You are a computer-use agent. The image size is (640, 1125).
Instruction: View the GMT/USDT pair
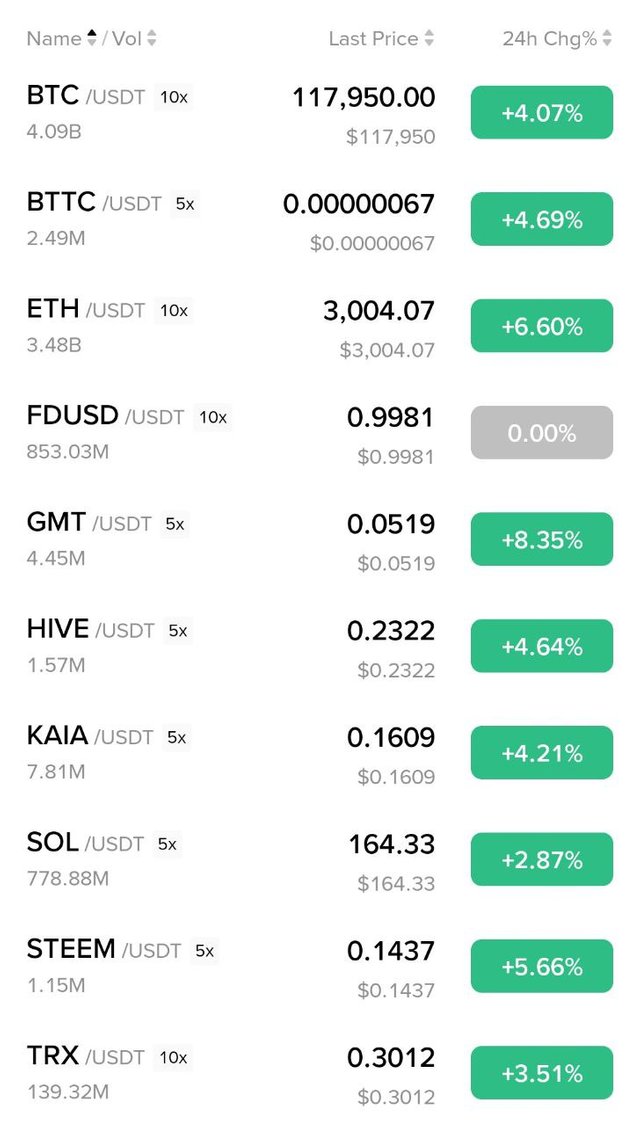320,540
